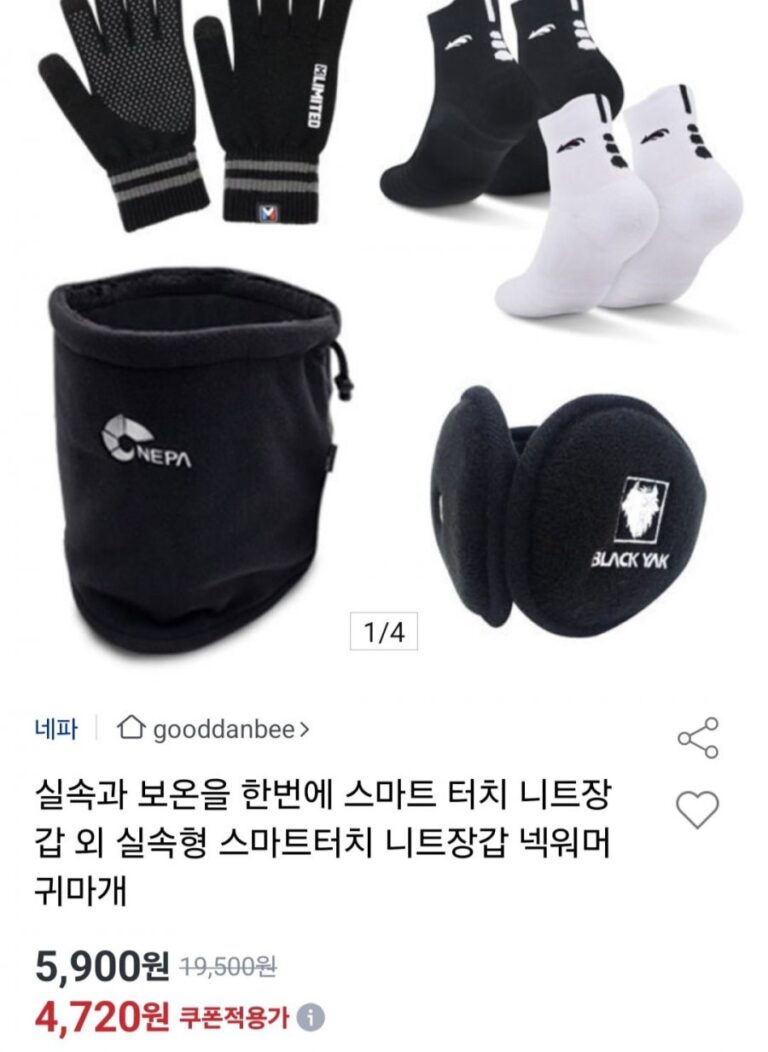Viewport: 768px width, 1052px height.
Task: Share this product
Action: coord(697,738)
